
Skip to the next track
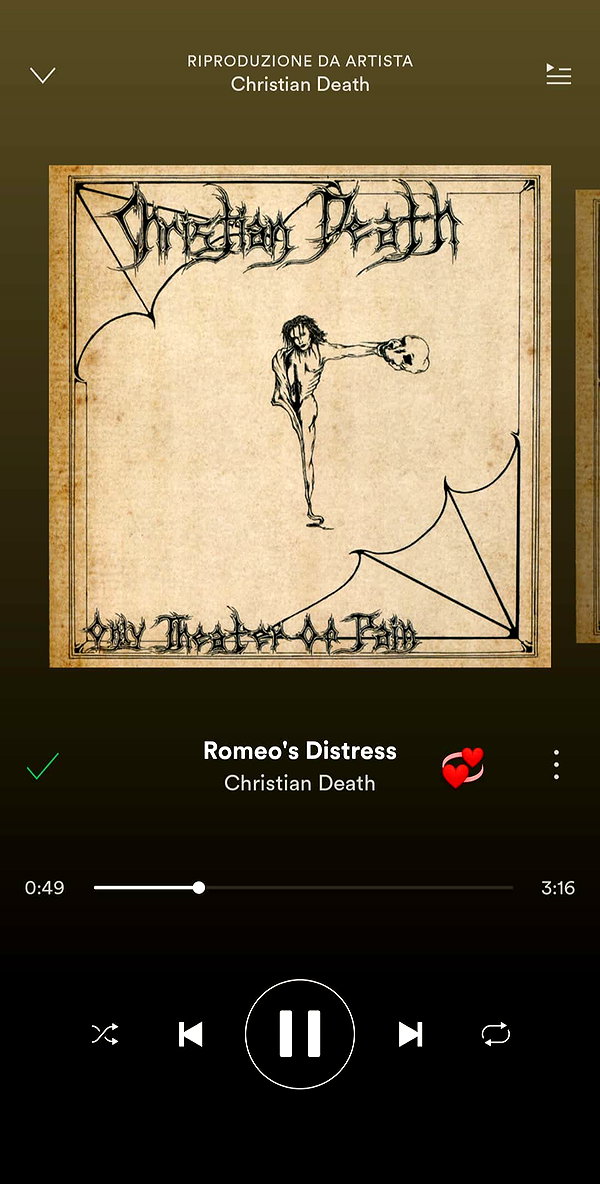click(410, 1034)
